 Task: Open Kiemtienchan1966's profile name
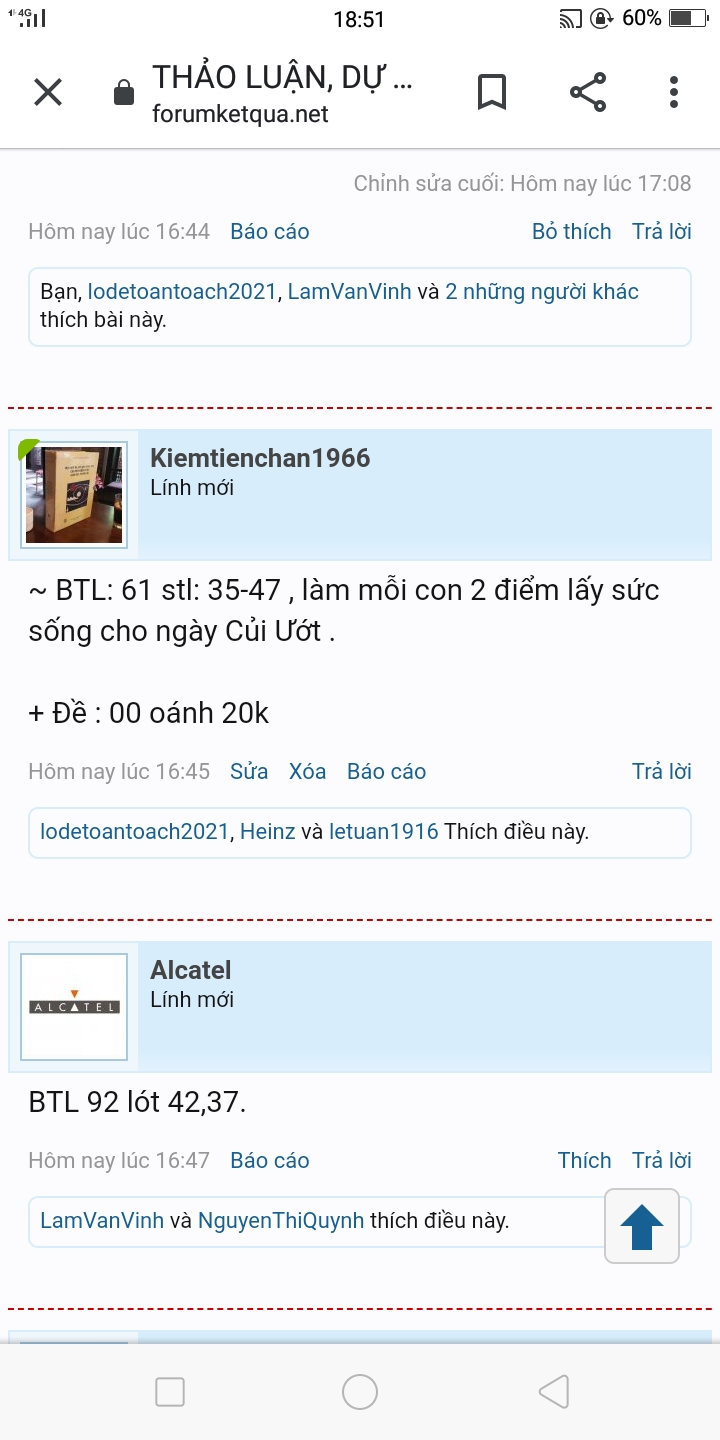[x=260, y=458]
